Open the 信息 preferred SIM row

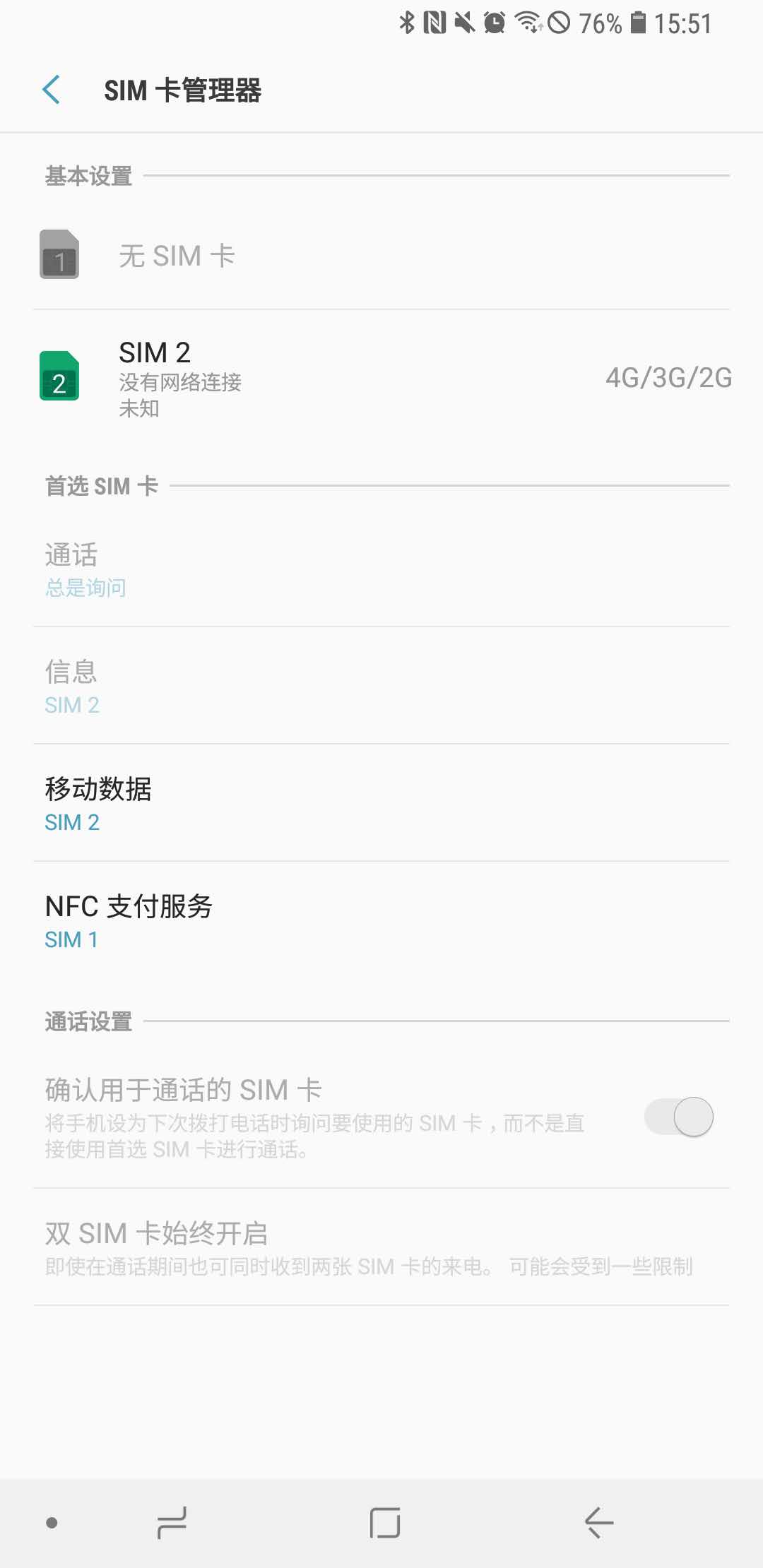(x=381, y=686)
